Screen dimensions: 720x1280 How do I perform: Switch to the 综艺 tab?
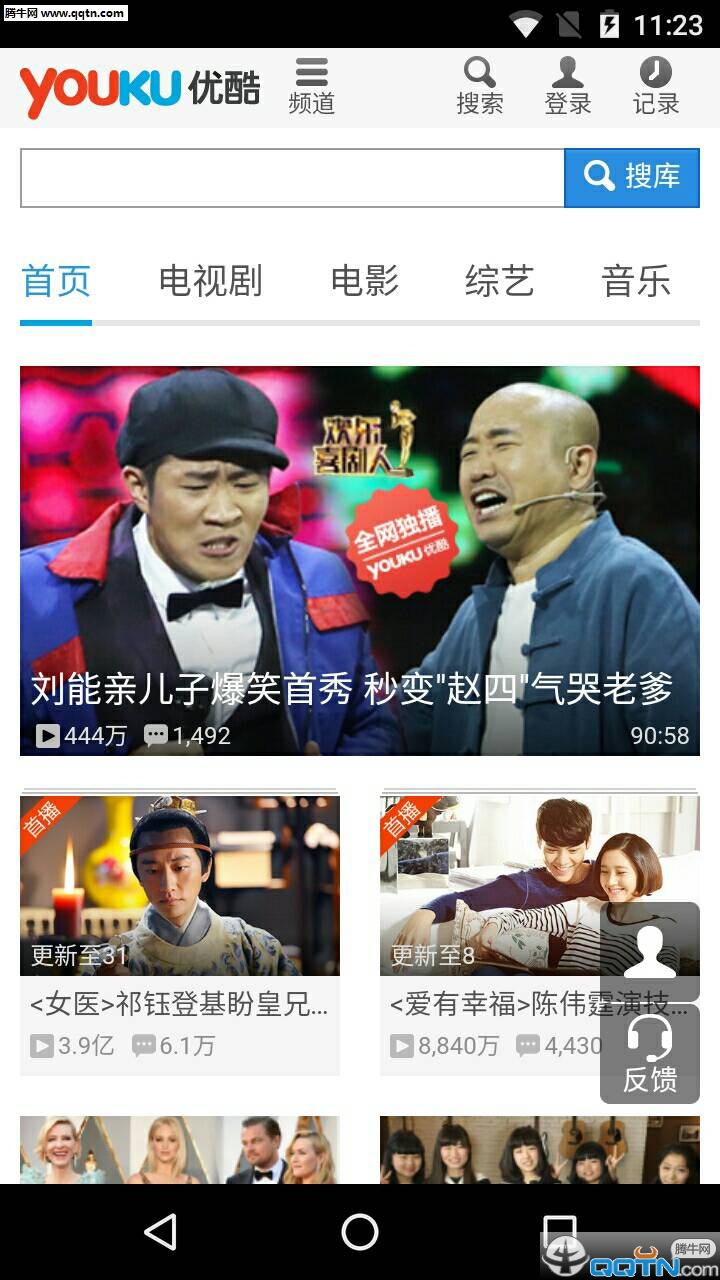(x=499, y=281)
